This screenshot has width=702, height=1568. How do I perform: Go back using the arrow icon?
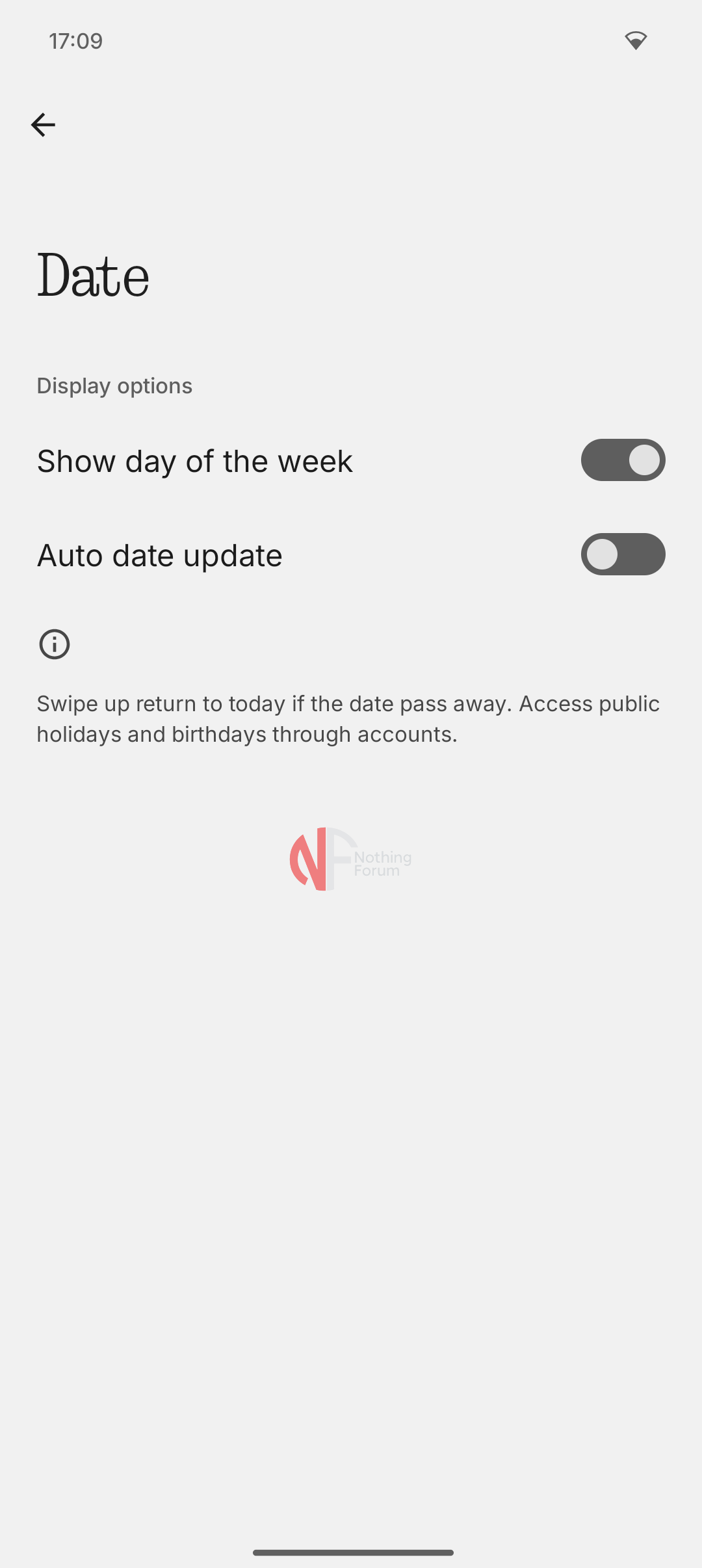point(43,125)
